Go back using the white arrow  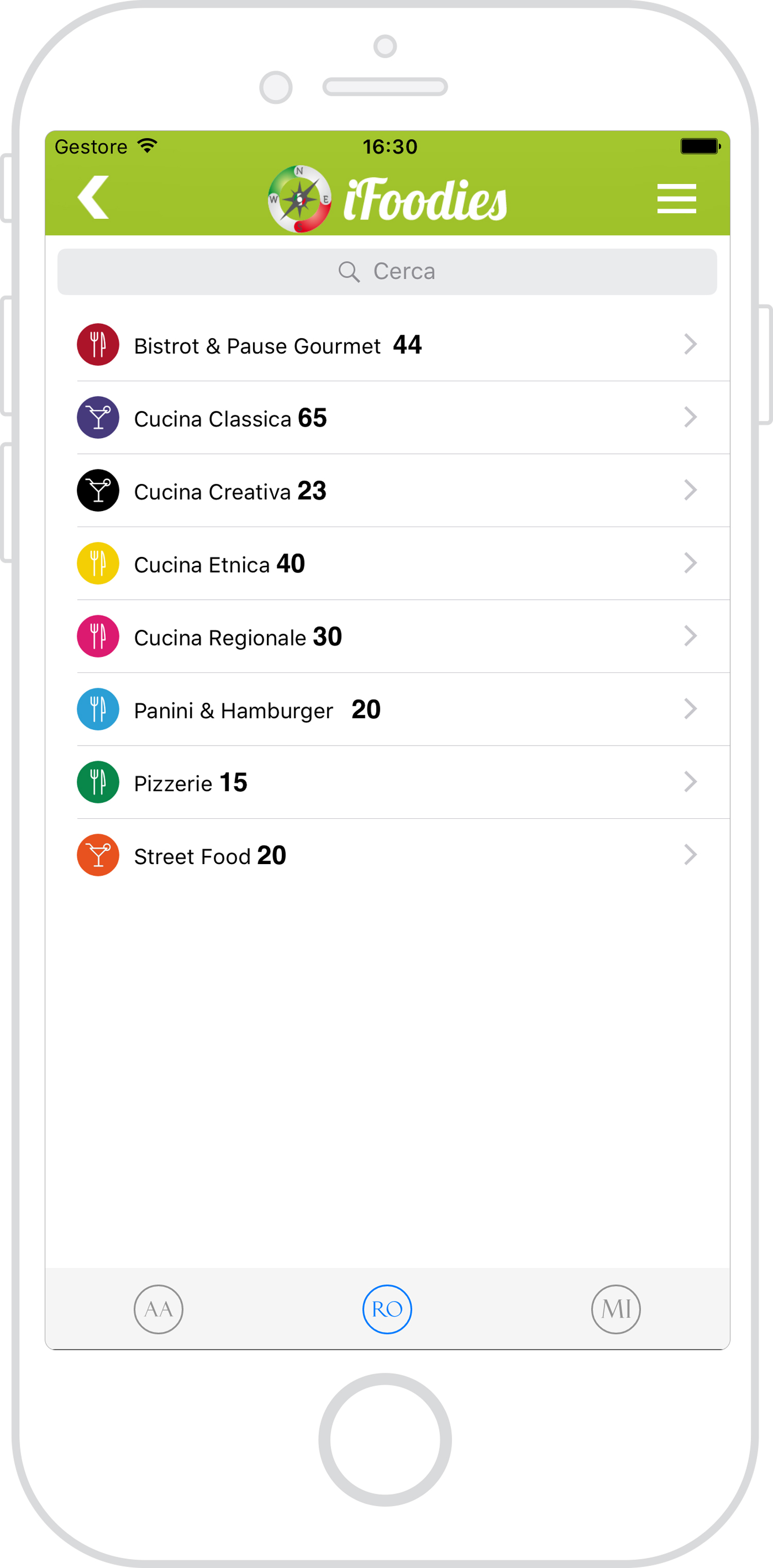coord(93,197)
